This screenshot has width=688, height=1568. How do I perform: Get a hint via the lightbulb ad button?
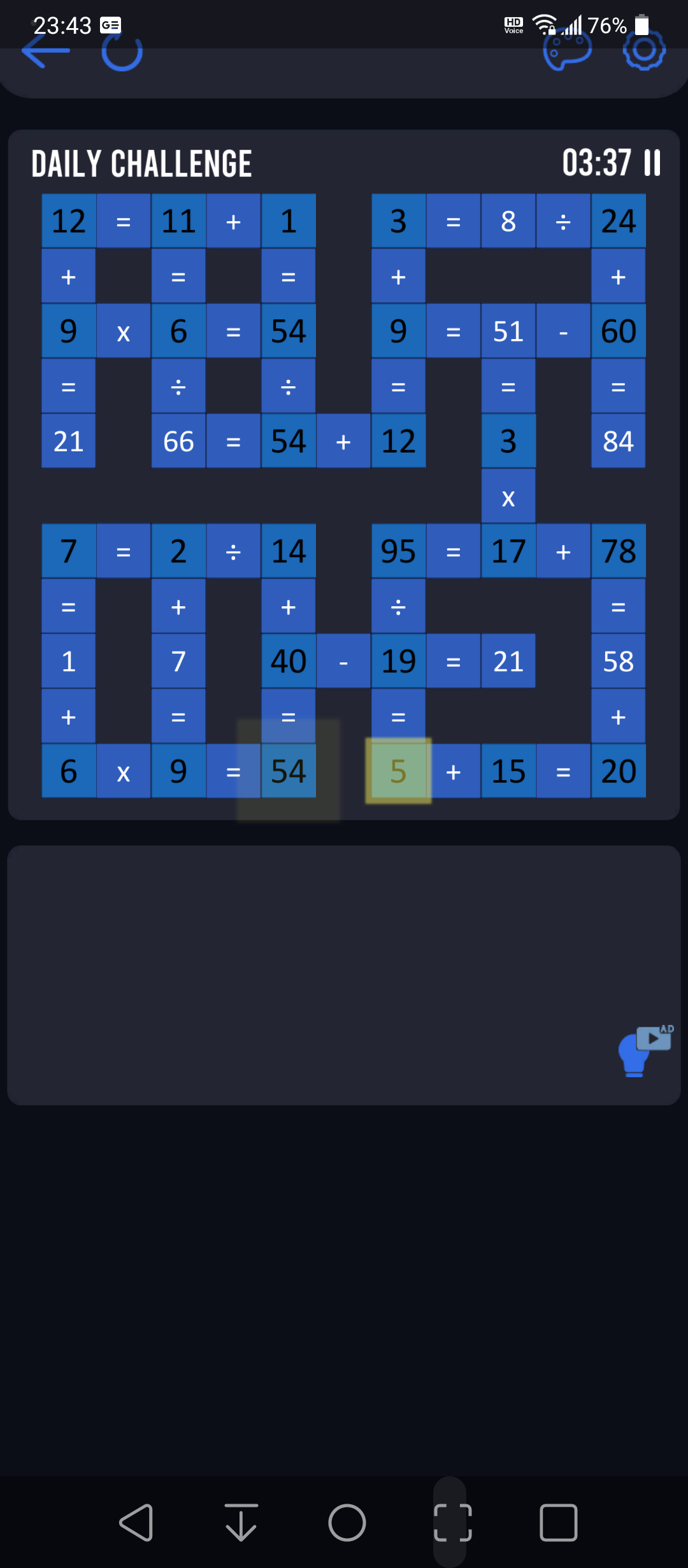[x=645, y=1051]
